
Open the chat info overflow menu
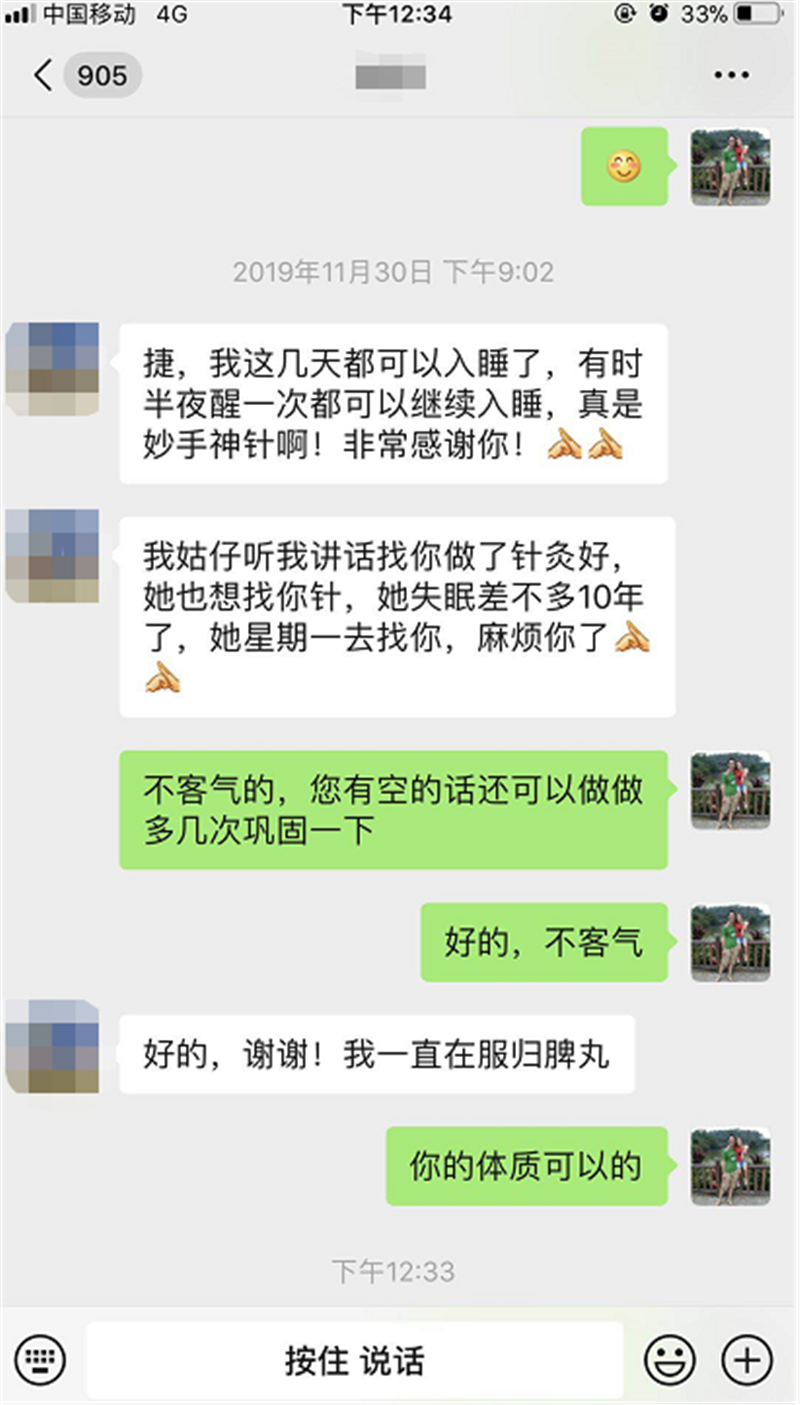pos(731,76)
